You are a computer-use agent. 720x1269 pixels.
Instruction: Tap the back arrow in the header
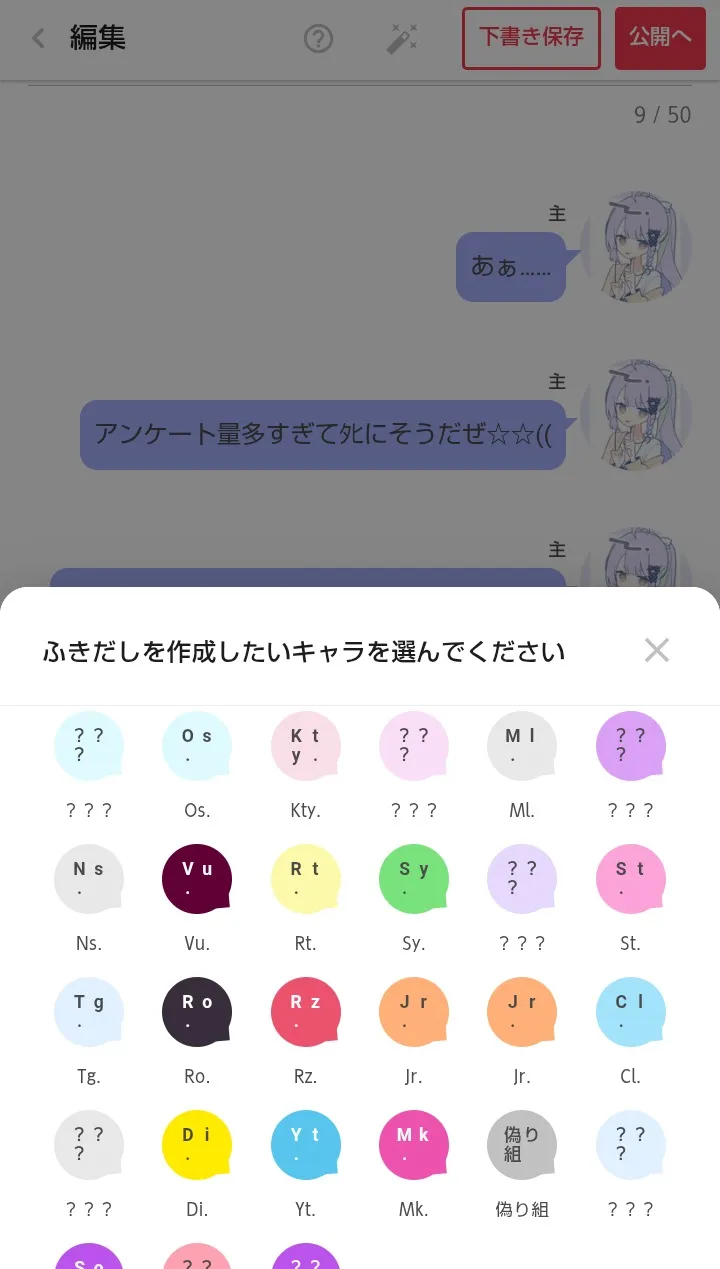[37, 38]
